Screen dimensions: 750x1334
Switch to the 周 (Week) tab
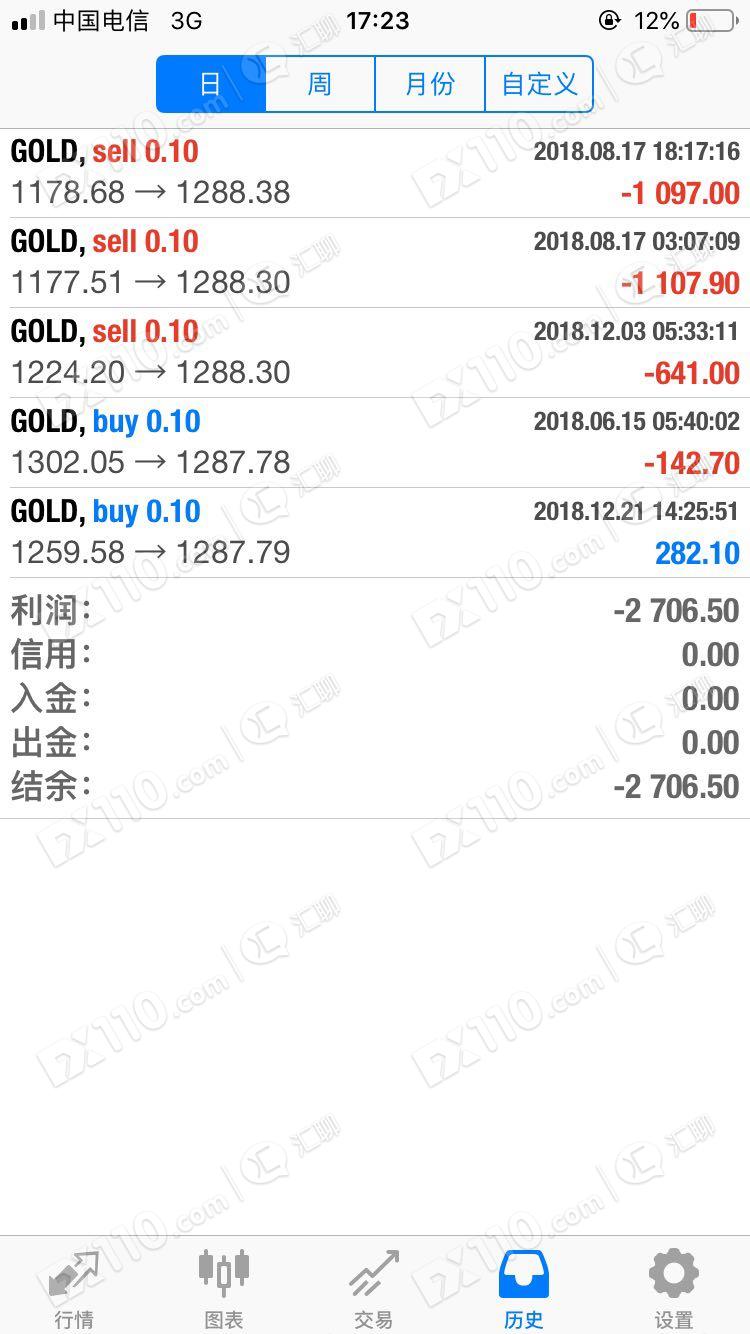coord(319,84)
